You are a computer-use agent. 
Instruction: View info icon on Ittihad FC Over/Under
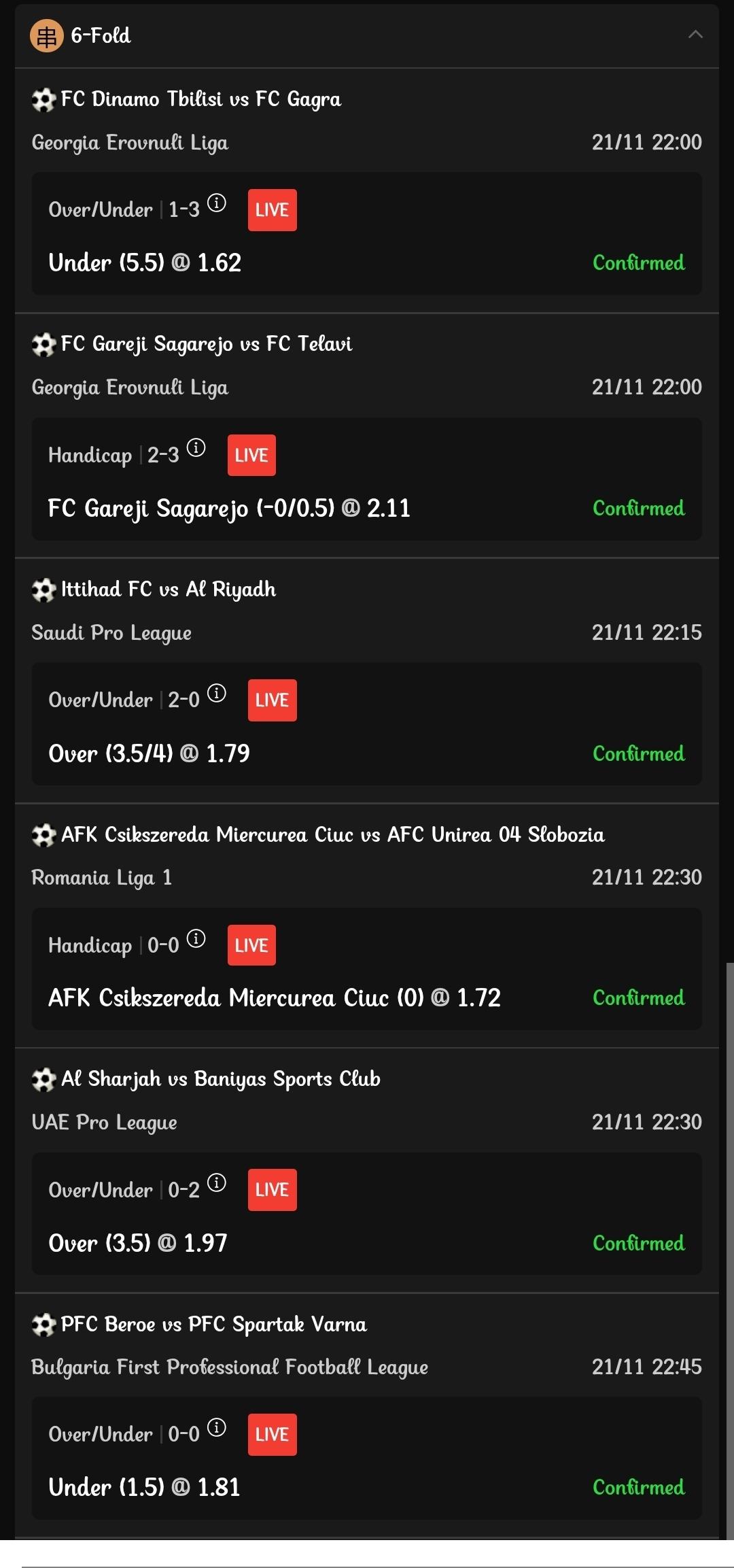(x=217, y=693)
